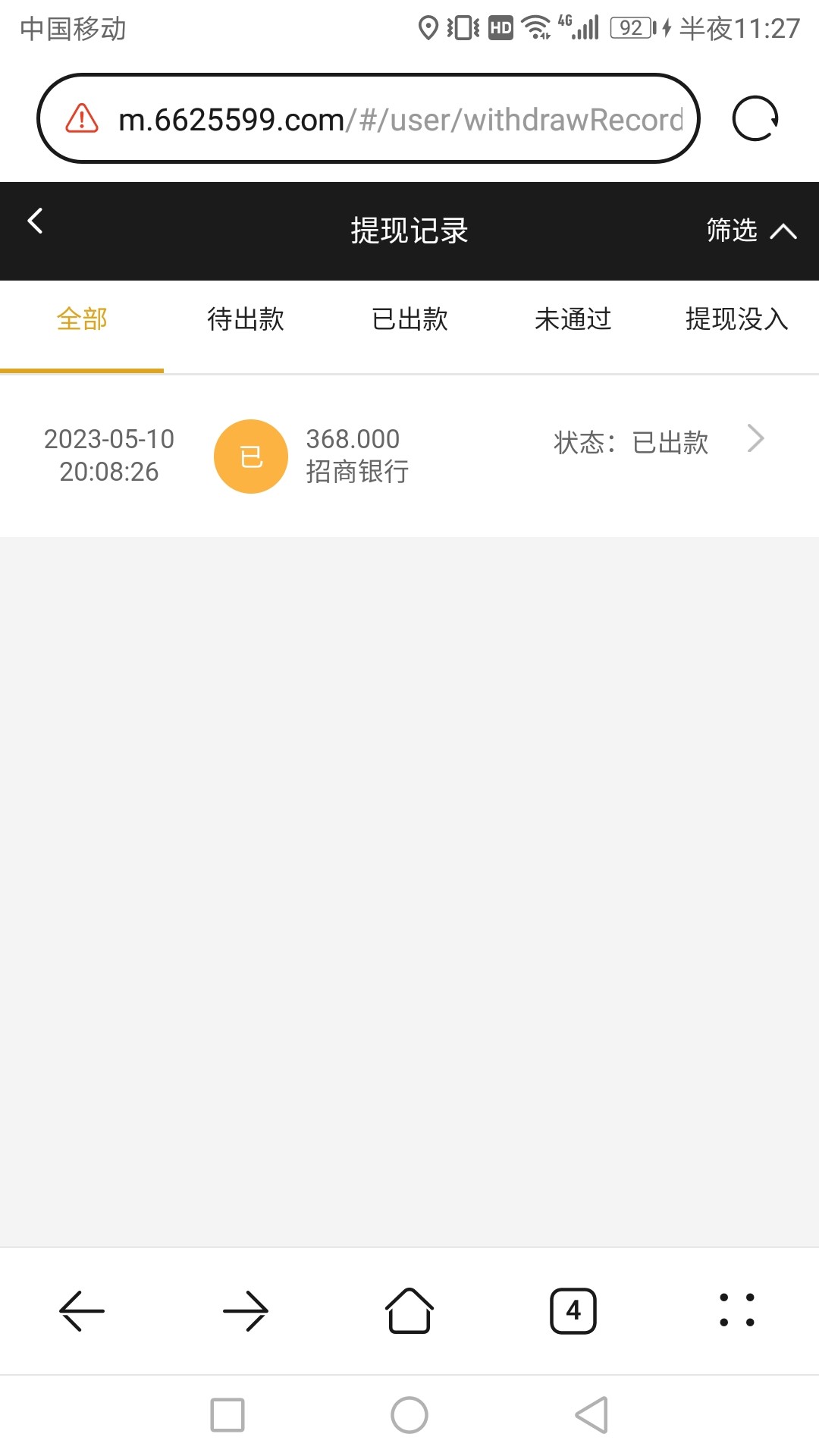Tap the system recent apps square
Viewport: 819px width, 1456px height.
tap(227, 1415)
